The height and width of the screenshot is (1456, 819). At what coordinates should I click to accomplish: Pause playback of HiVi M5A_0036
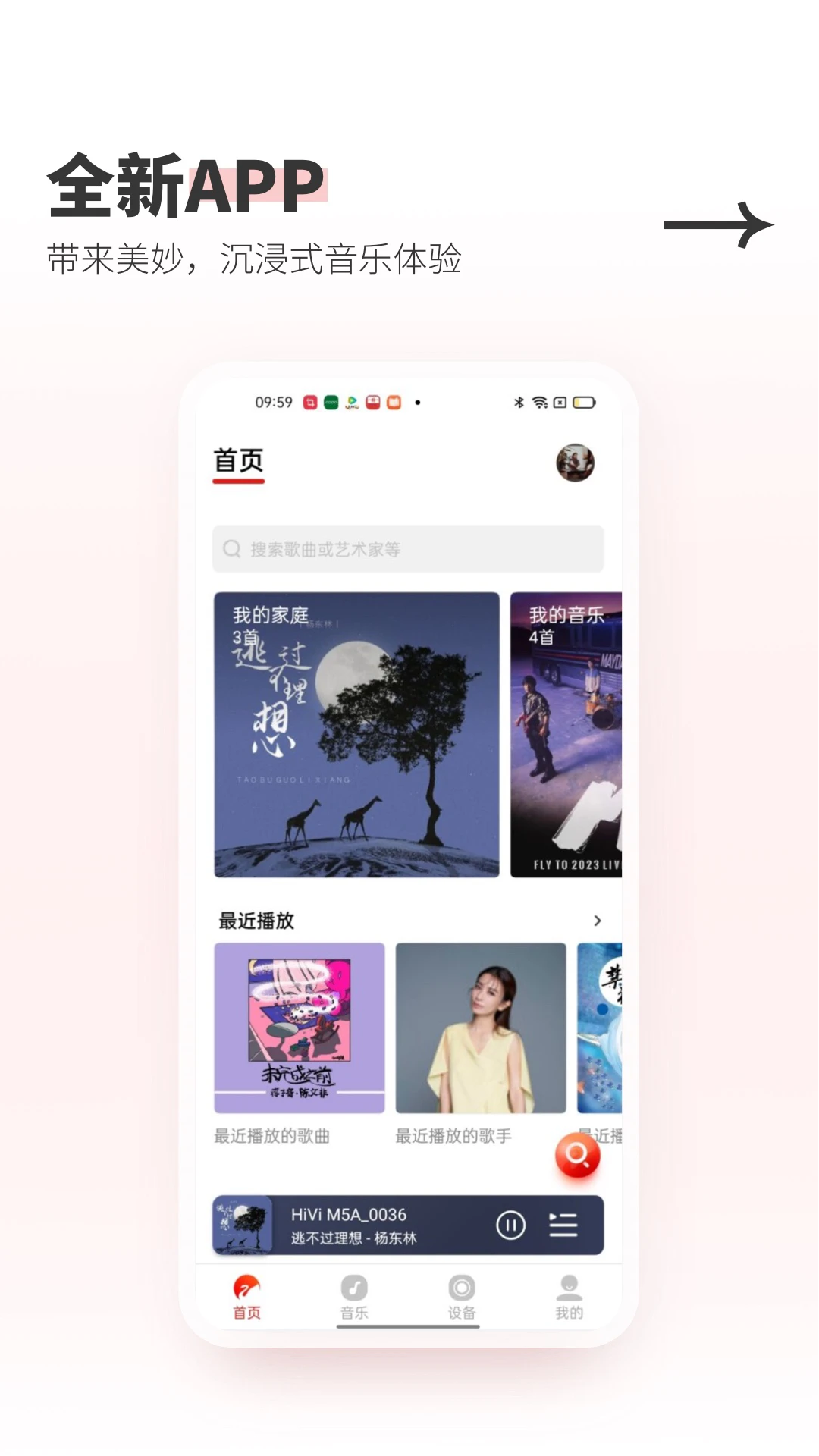pos(512,1224)
